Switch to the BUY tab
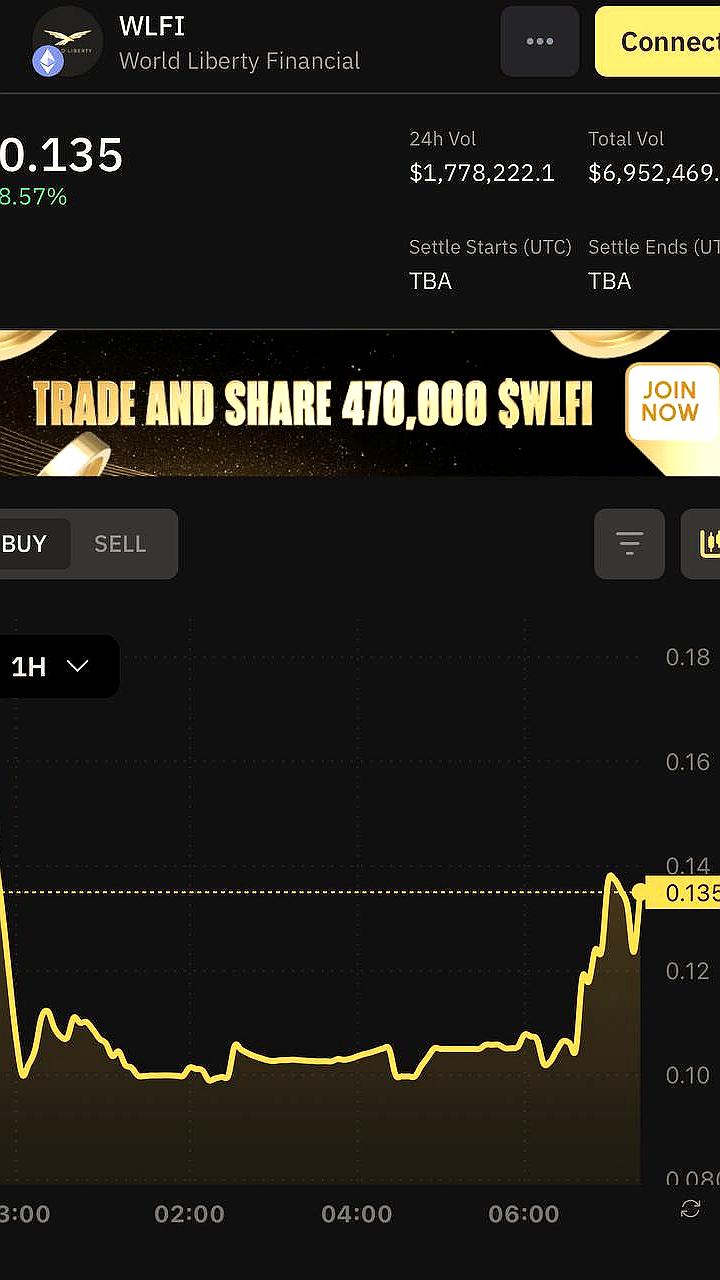Image resolution: width=720 pixels, height=1280 pixels. coord(28,544)
